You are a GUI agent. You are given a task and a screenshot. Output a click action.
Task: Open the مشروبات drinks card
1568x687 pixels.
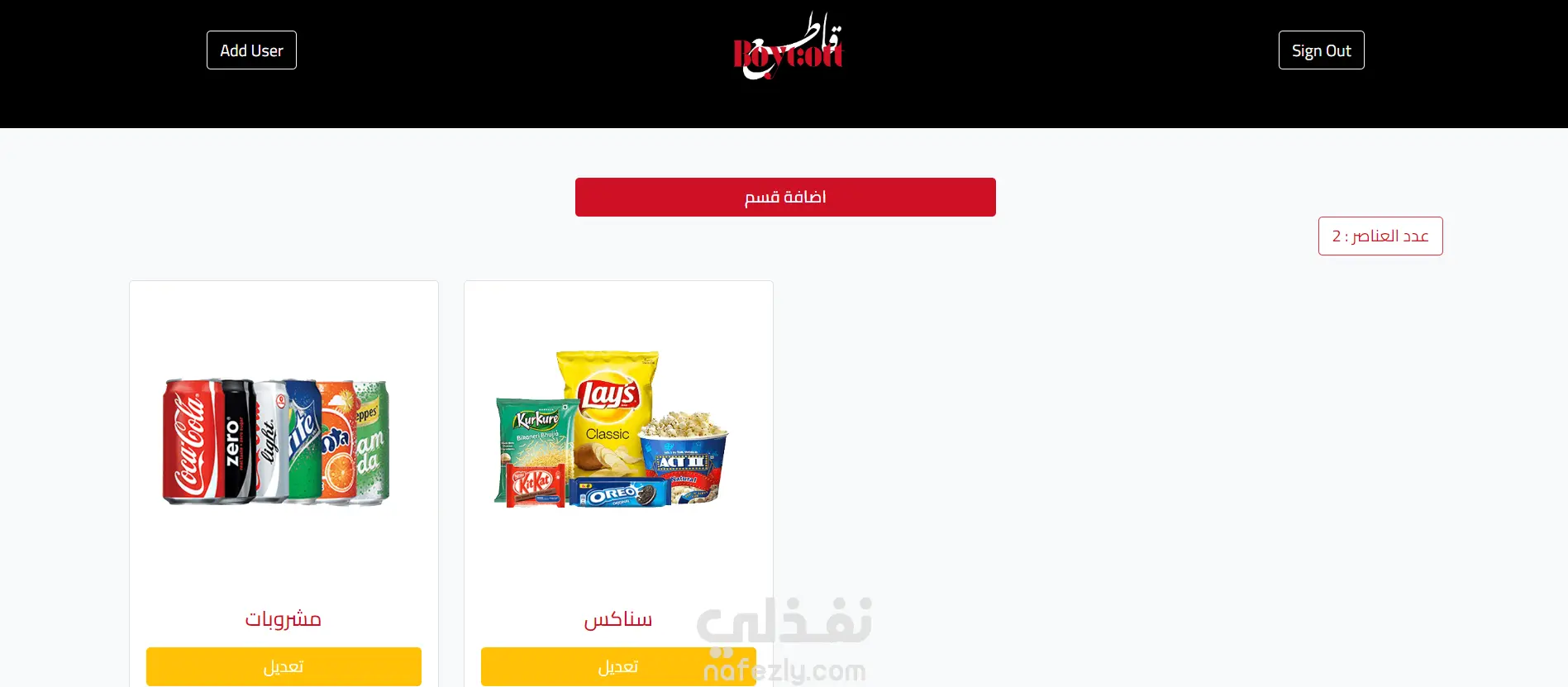click(284, 442)
